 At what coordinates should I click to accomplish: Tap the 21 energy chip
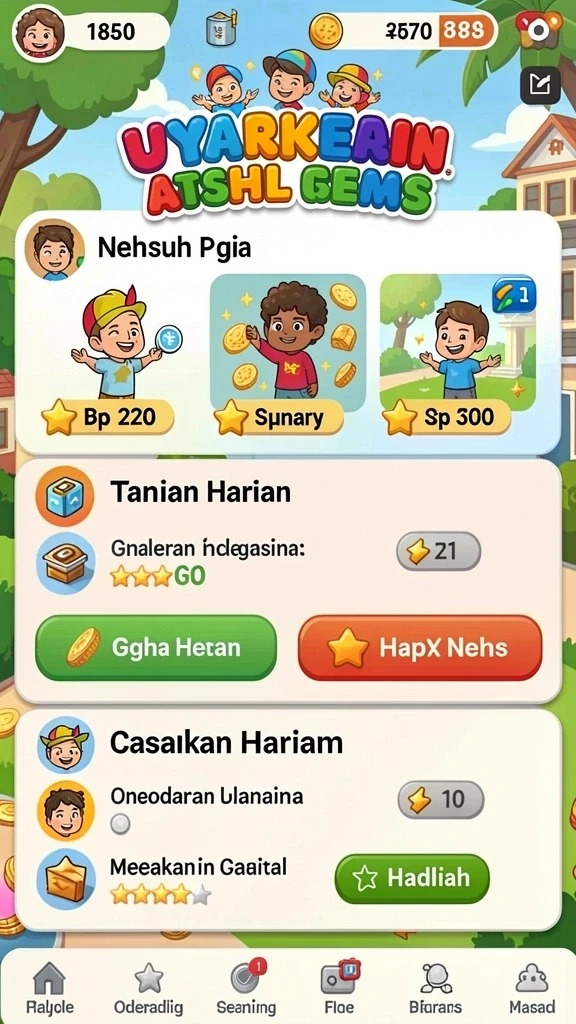pyautogui.click(x=439, y=551)
